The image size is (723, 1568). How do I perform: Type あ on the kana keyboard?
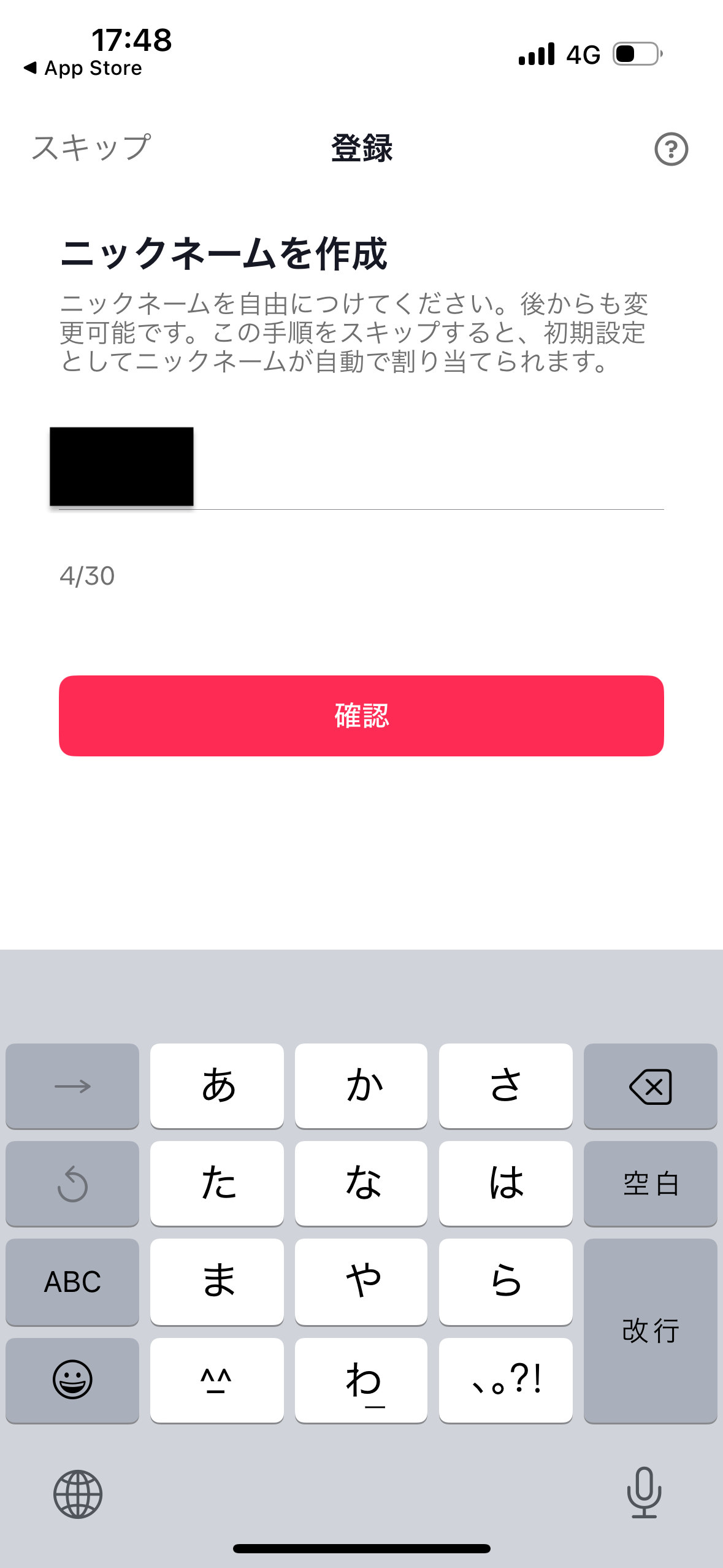click(217, 1086)
